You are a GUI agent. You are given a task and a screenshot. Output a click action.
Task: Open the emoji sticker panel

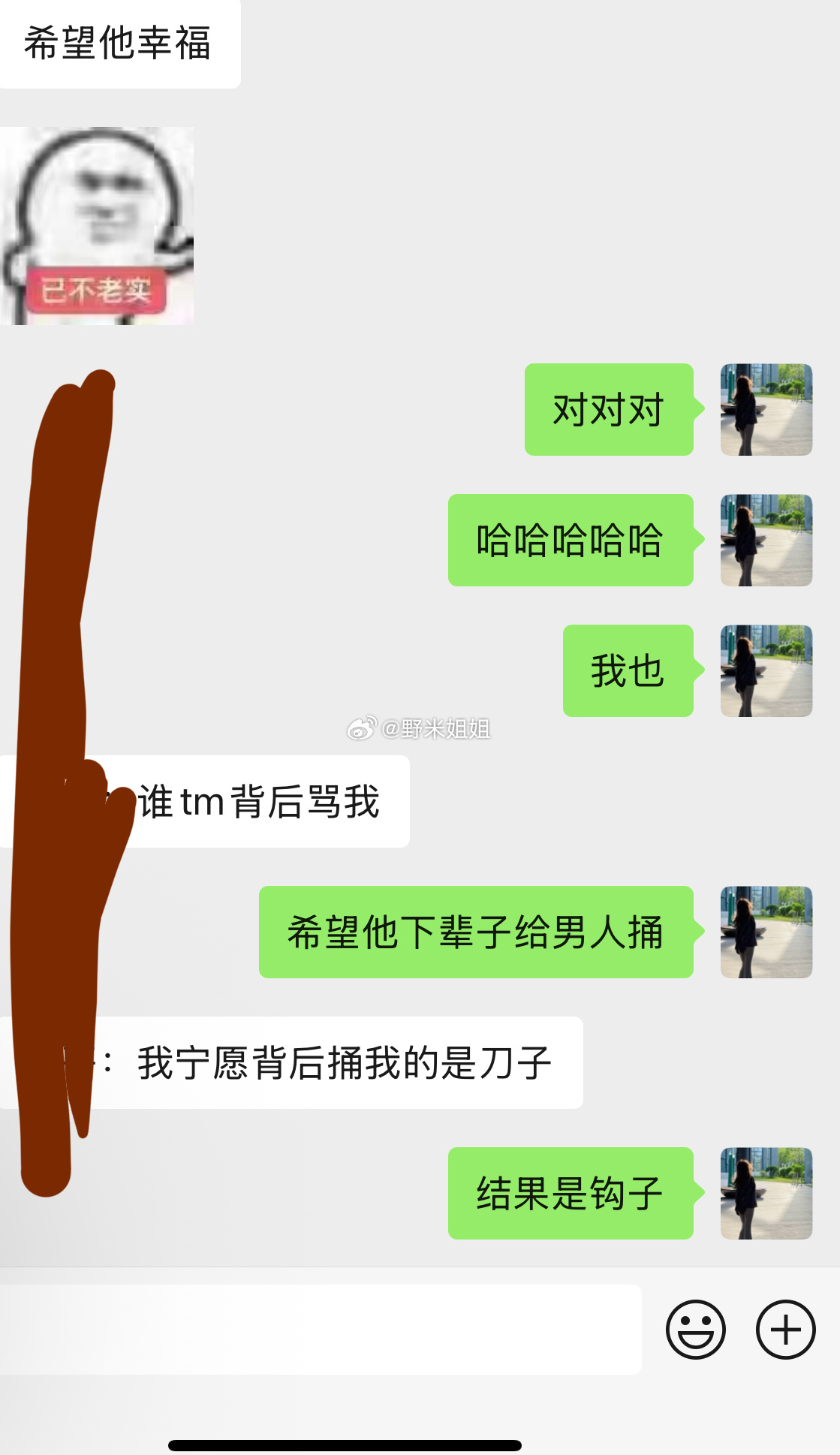pos(696,1330)
